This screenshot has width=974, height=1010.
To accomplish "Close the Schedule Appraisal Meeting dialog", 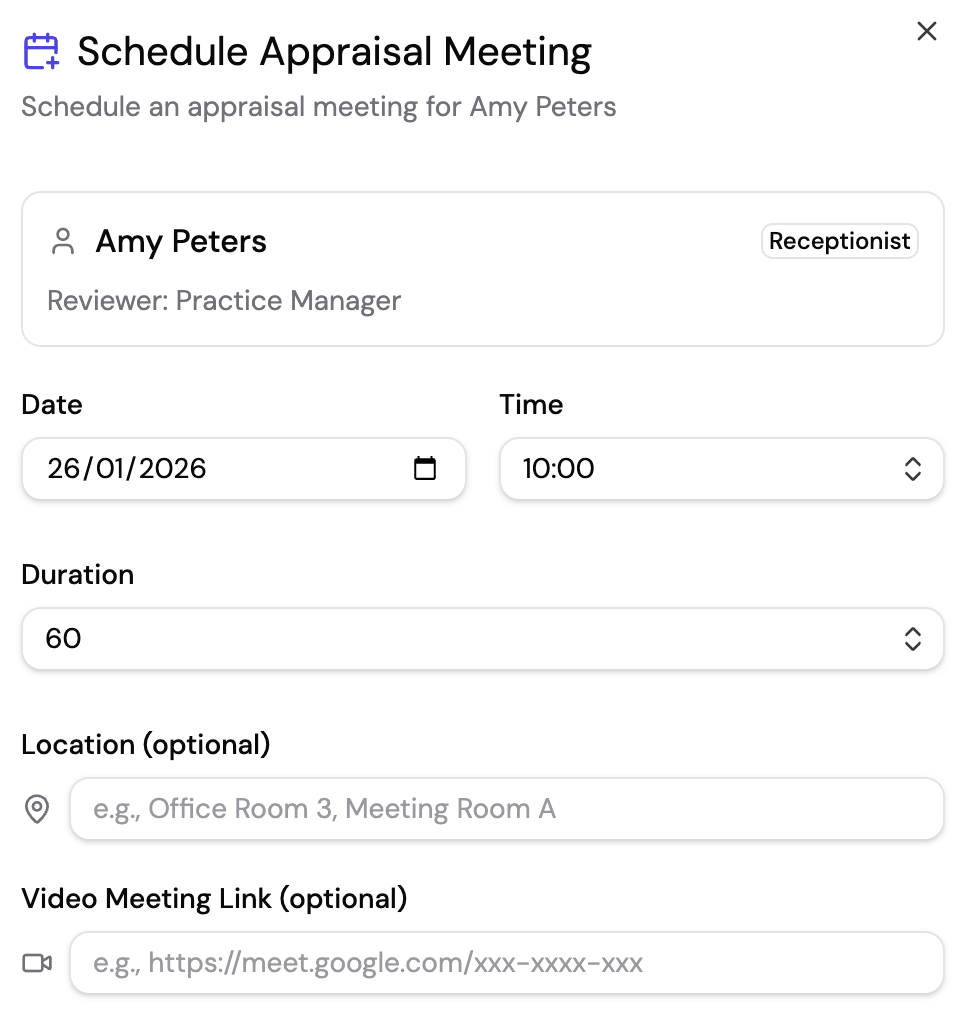I will [927, 32].
